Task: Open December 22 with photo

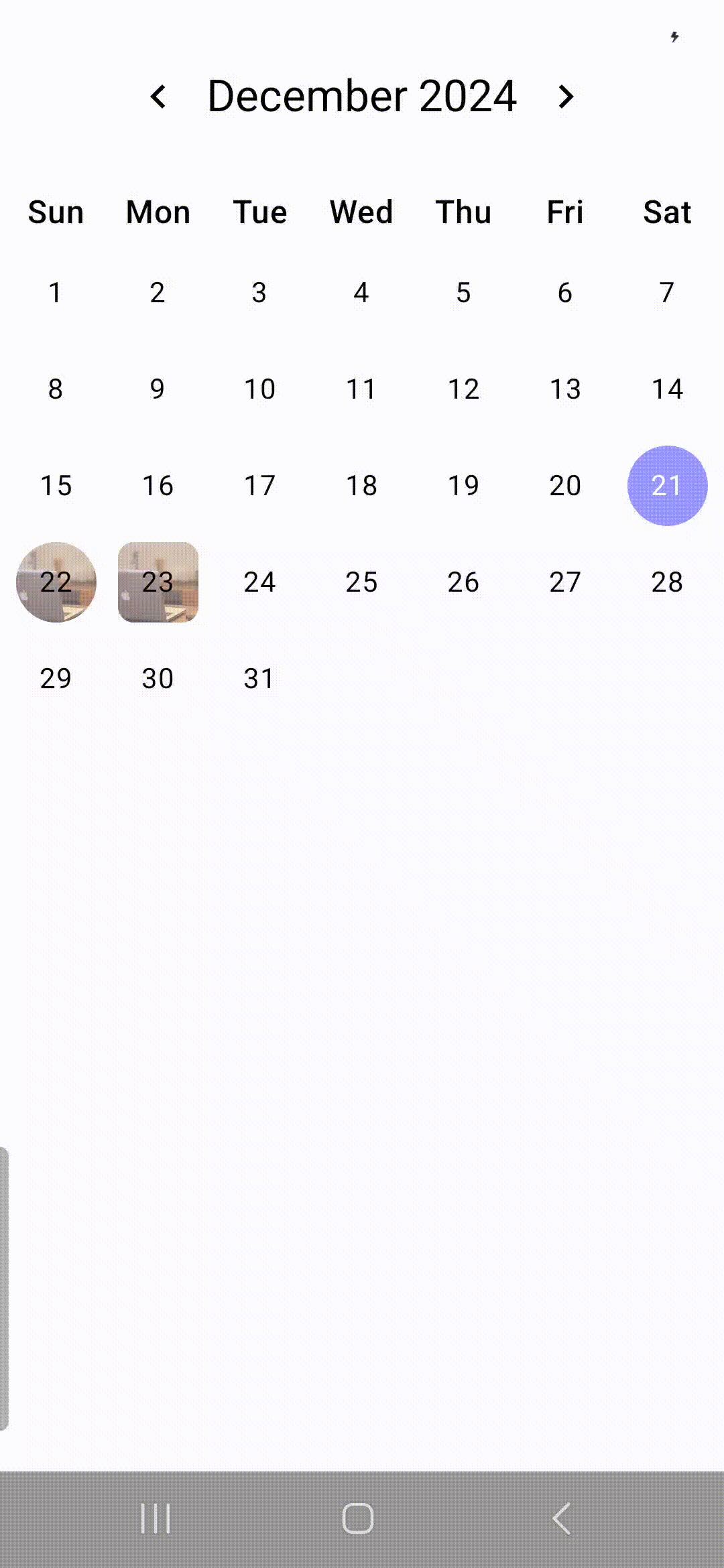Action: pyautogui.click(x=56, y=582)
